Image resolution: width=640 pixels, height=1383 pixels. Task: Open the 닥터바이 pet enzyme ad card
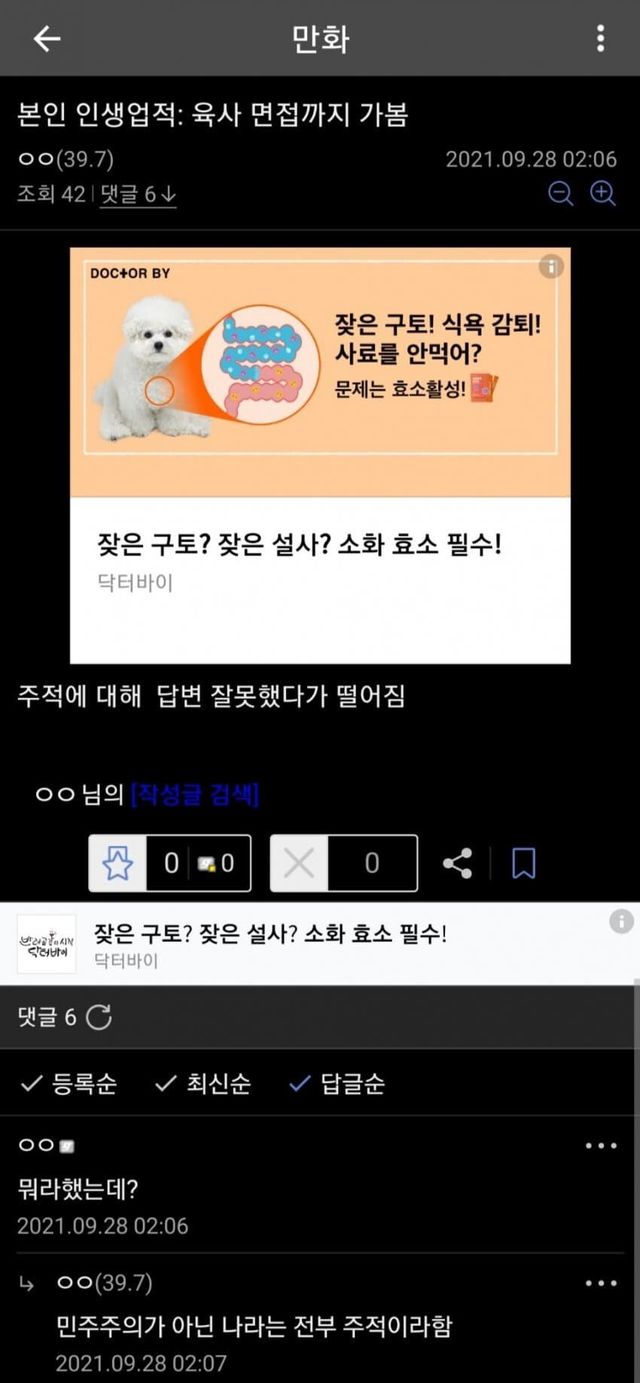click(320, 455)
